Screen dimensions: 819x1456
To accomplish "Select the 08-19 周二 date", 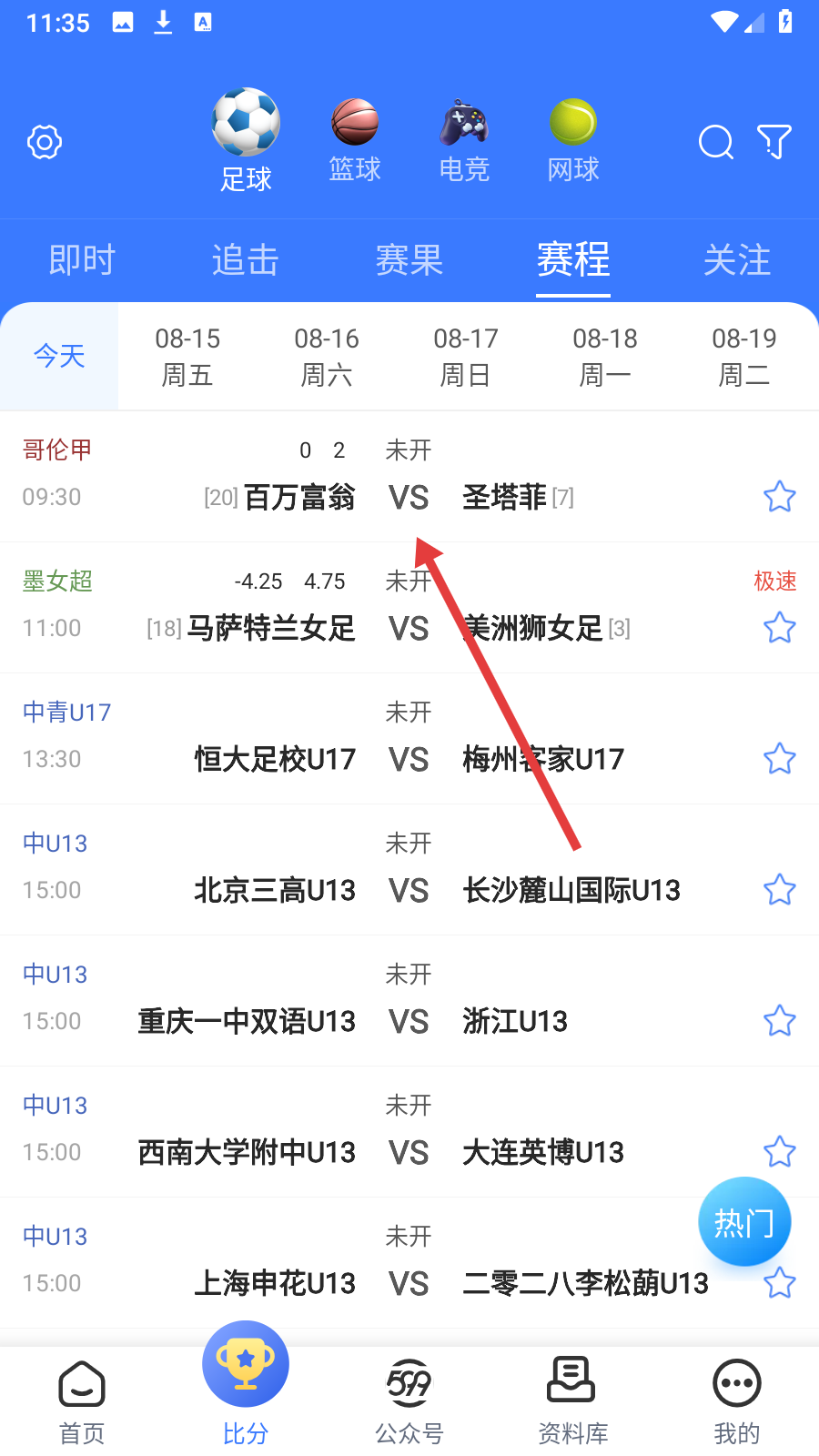I will [744, 356].
